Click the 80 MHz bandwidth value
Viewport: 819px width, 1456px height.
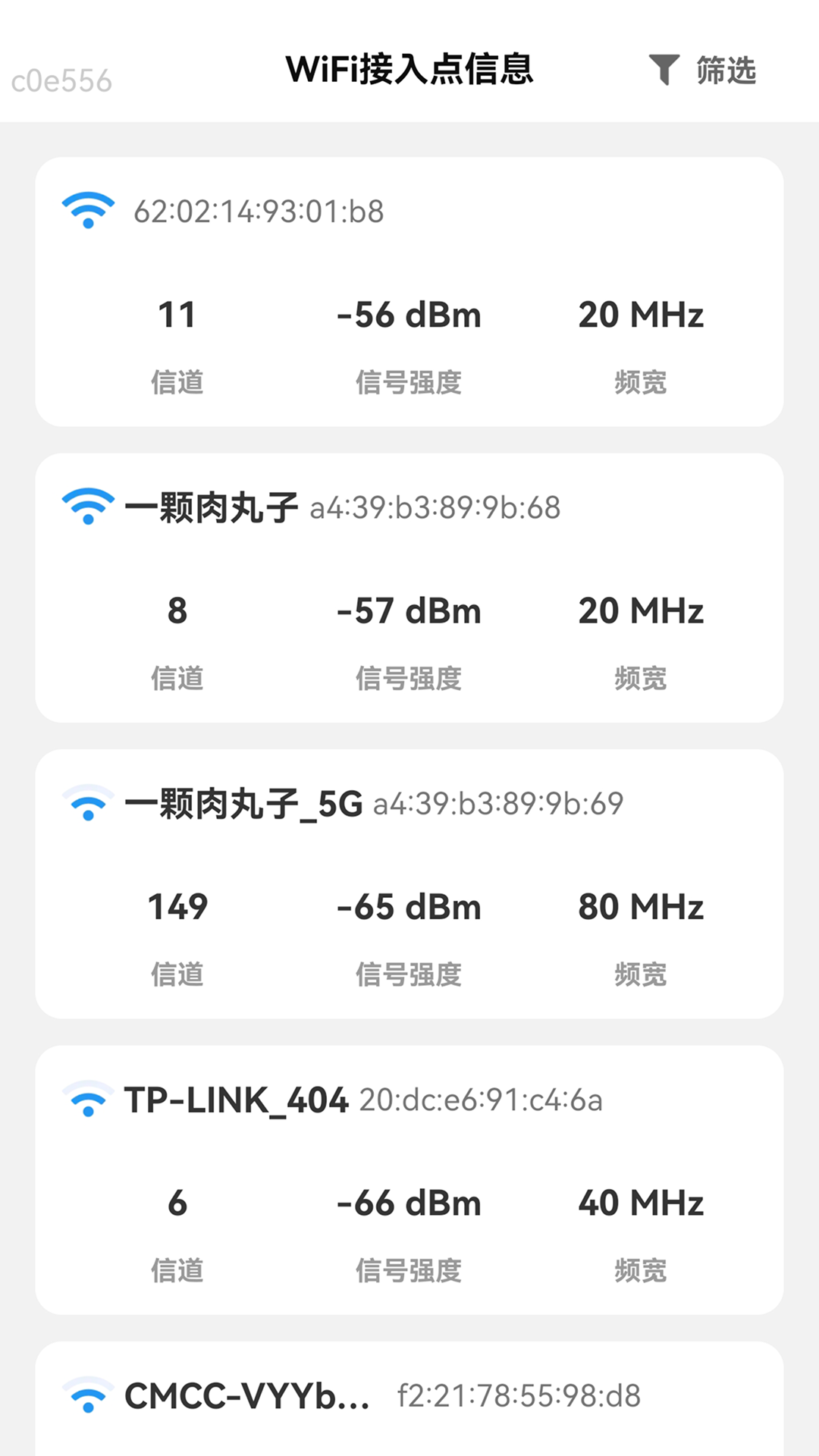tap(641, 906)
